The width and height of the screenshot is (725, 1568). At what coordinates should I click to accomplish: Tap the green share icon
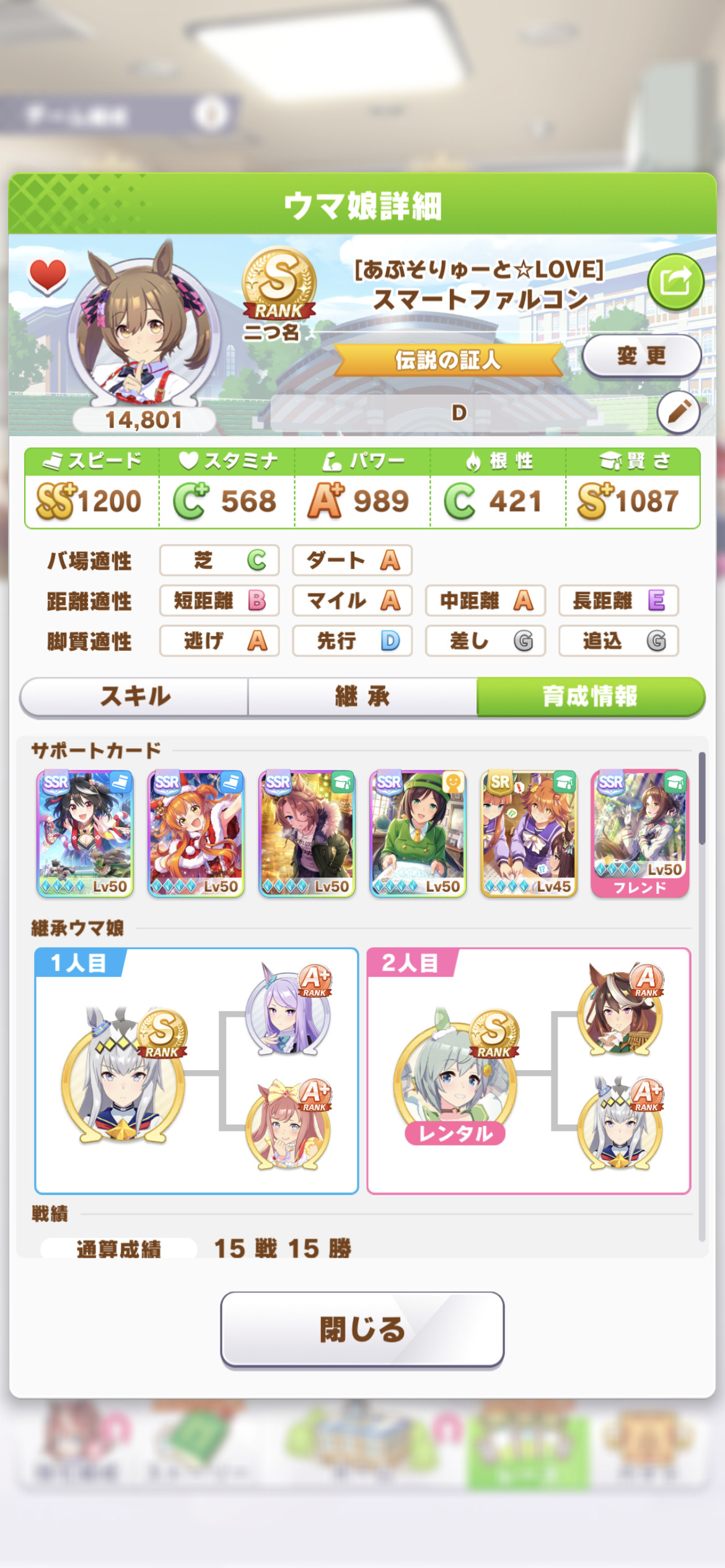click(675, 282)
